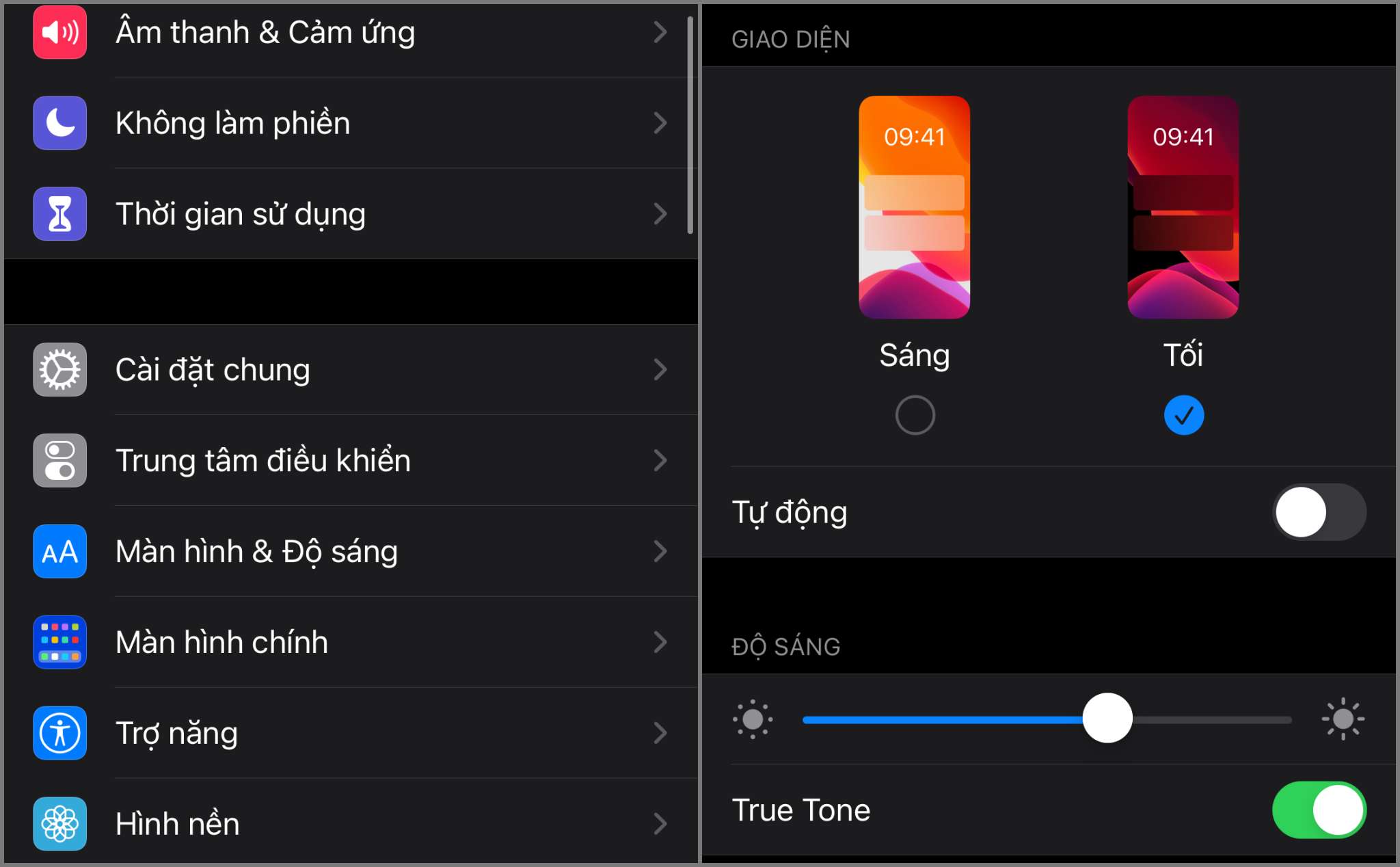Open Màn hình chính settings

[349, 642]
